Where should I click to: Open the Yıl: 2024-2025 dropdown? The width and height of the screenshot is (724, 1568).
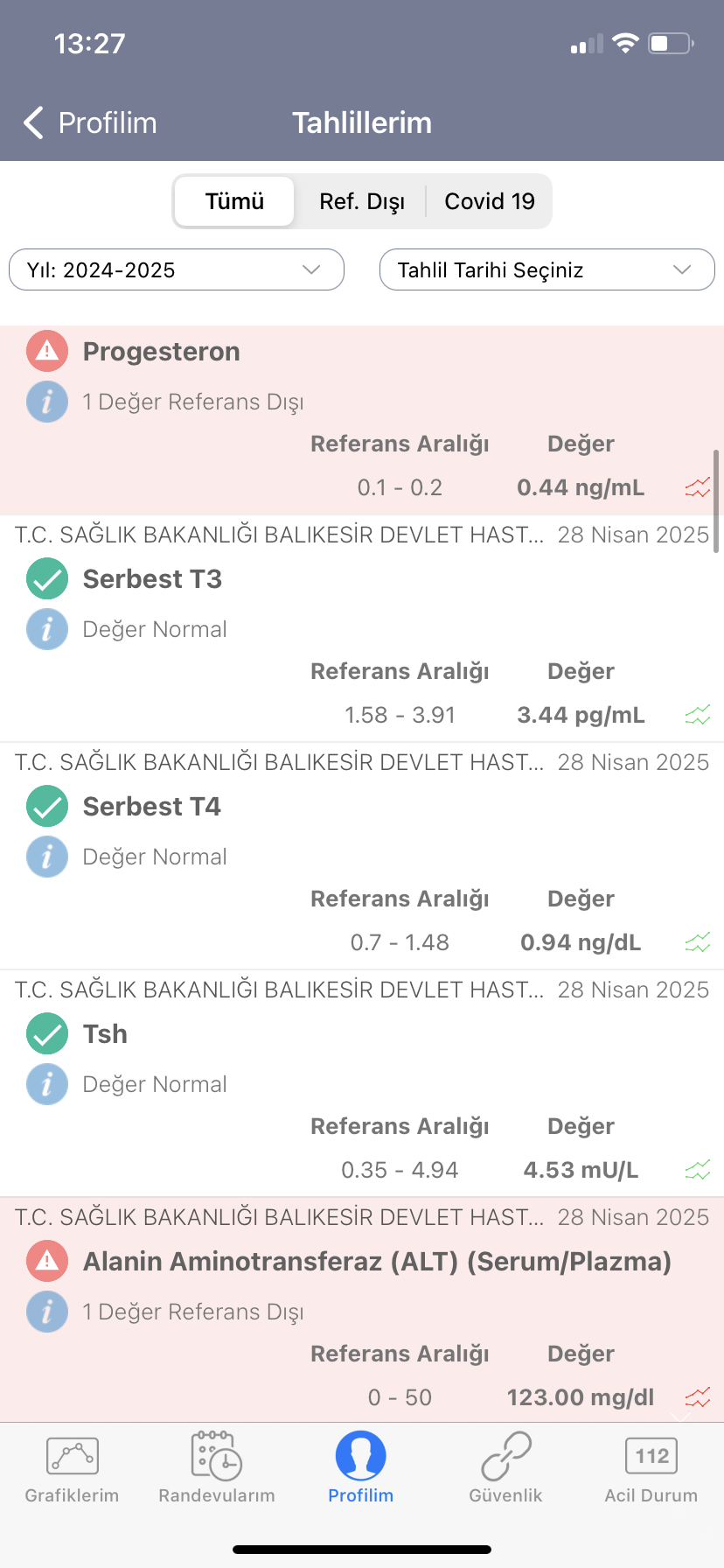click(177, 269)
